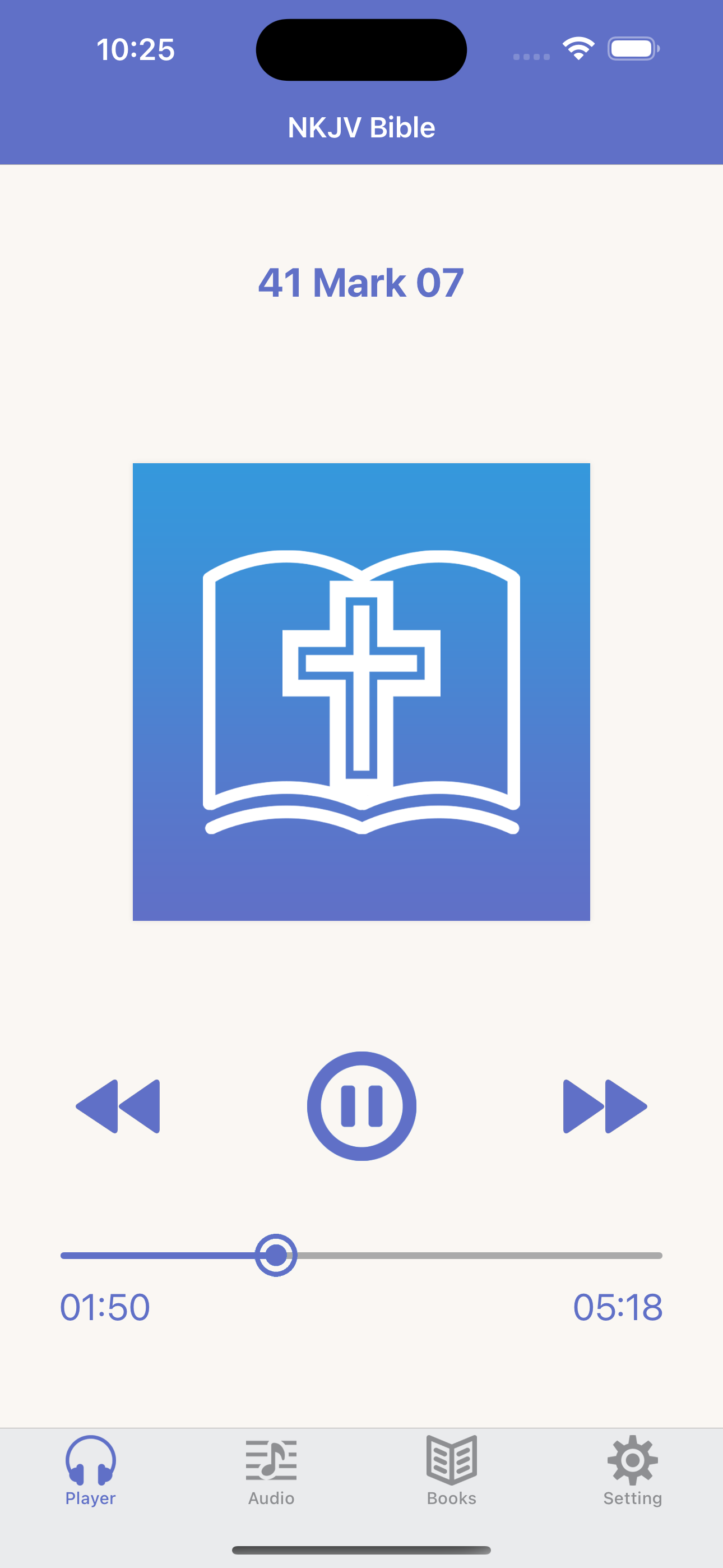Tap the chapter title 41 Mark 07
723x1568 pixels.
click(361, 282)
